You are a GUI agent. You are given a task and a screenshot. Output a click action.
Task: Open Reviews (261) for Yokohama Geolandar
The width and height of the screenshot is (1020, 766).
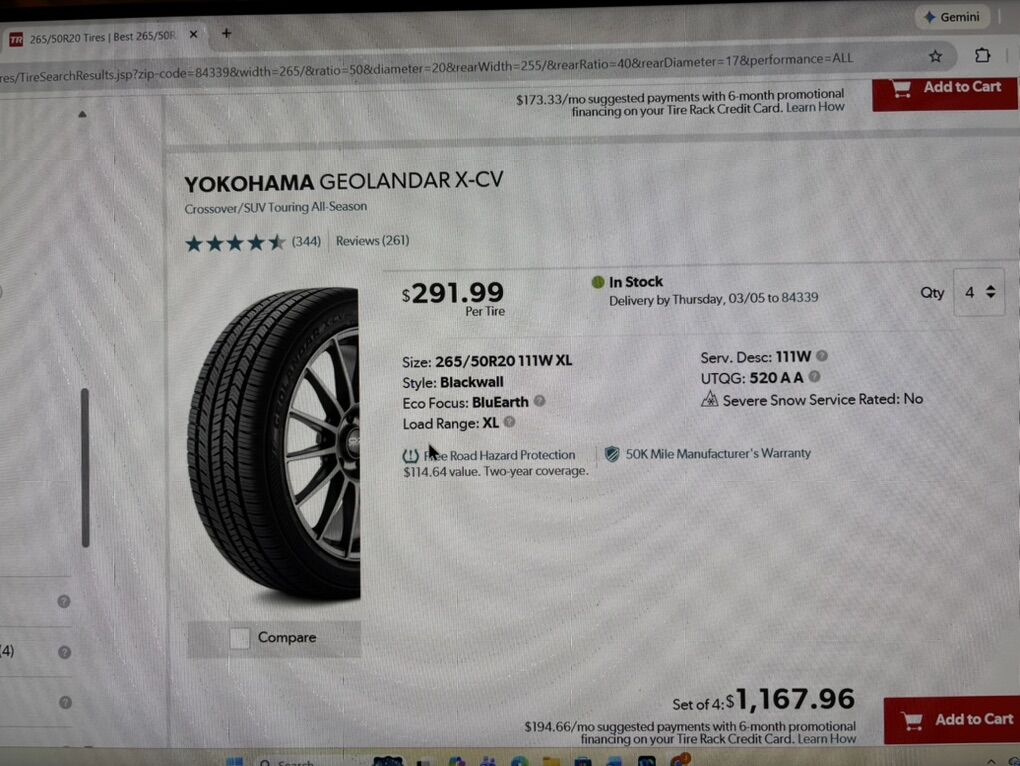click(372, 241)
